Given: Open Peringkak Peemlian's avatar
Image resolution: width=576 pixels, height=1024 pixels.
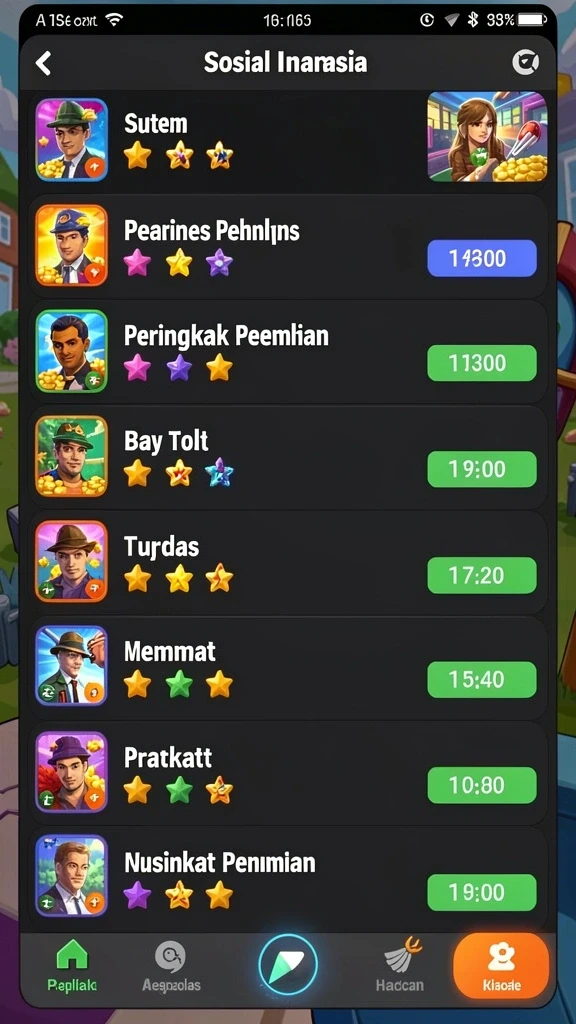Looking at the screenshot, I should coord(72,351).
